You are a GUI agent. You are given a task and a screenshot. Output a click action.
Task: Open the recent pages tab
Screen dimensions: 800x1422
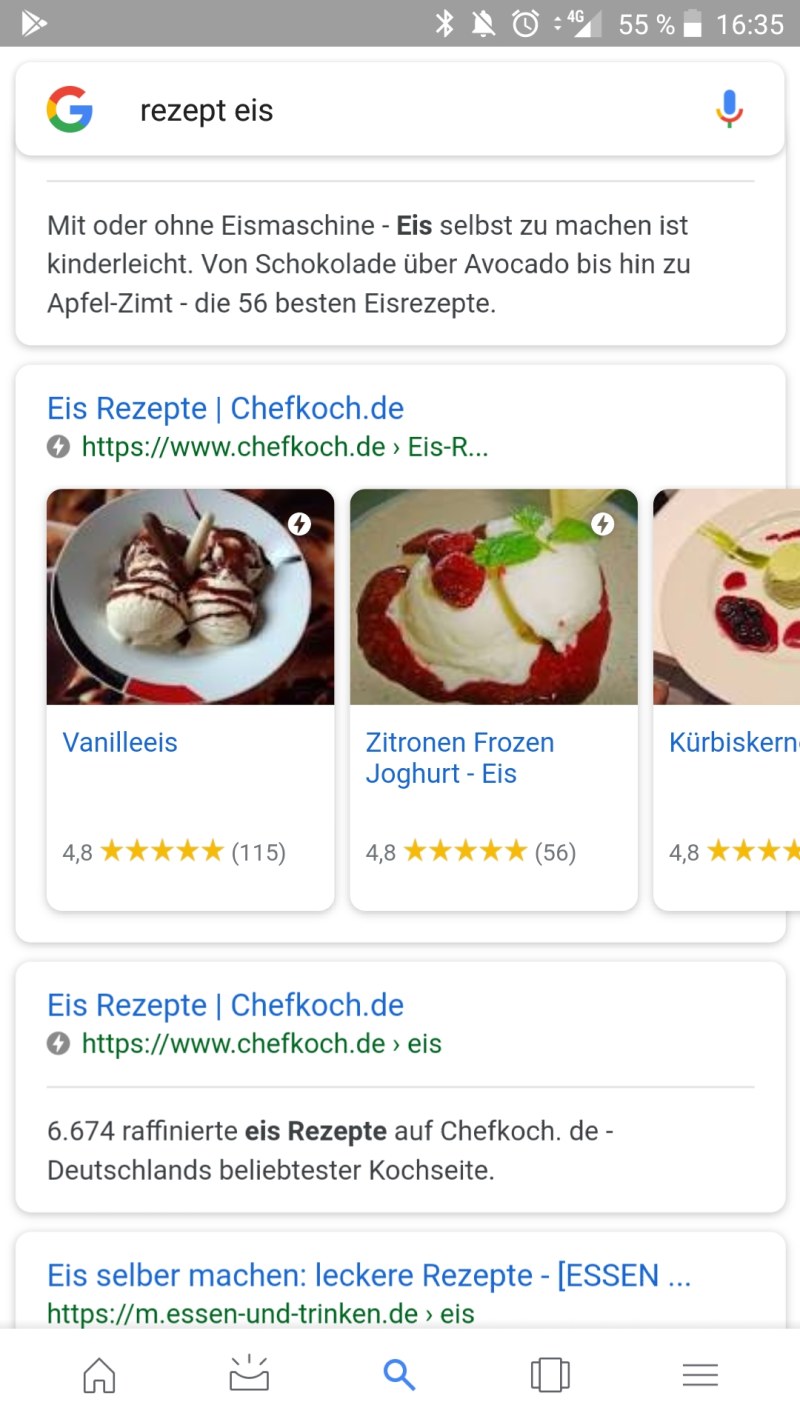pos(549,1376)
